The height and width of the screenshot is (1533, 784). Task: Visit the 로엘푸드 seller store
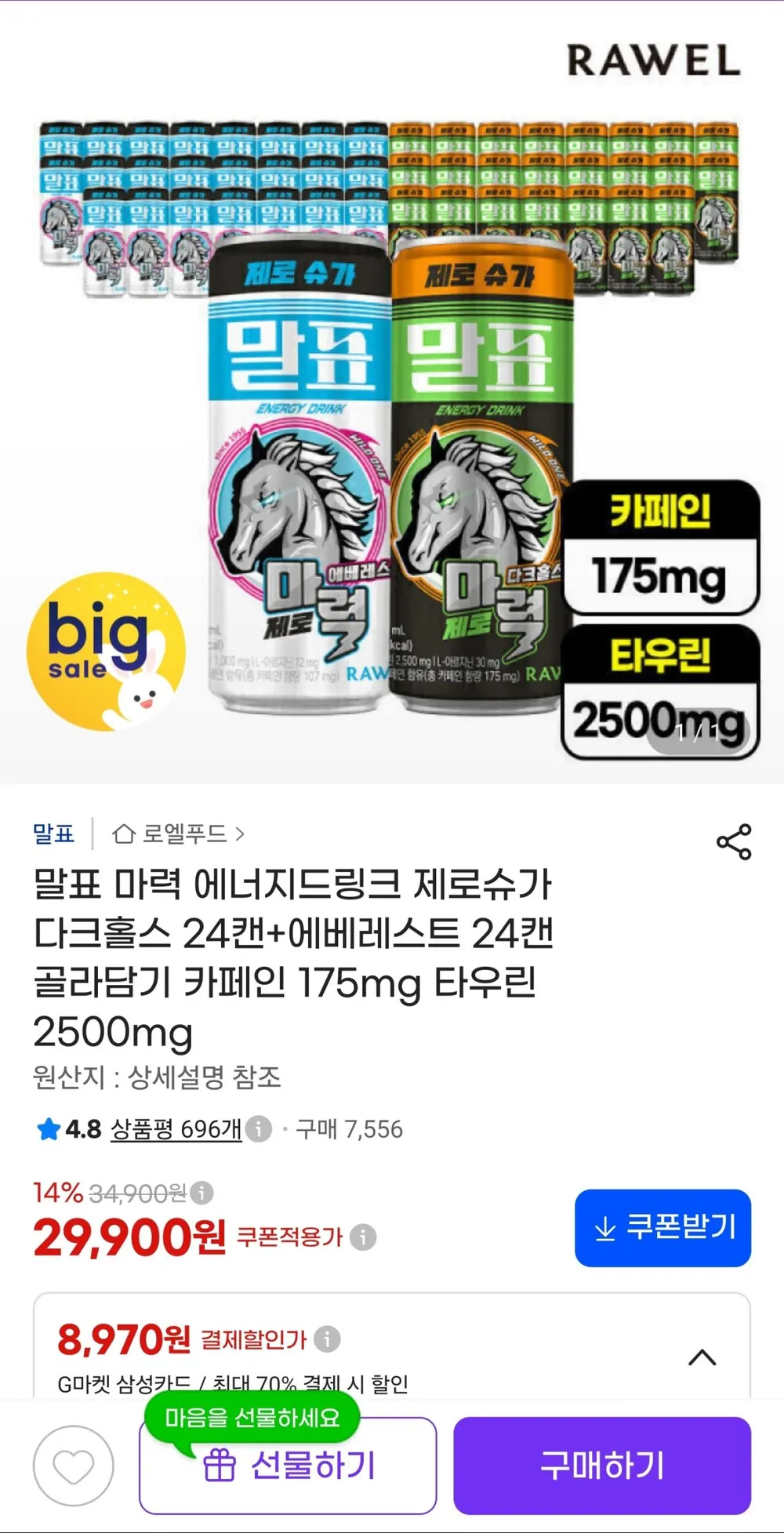pyautogui.click(x=179, y=834)
